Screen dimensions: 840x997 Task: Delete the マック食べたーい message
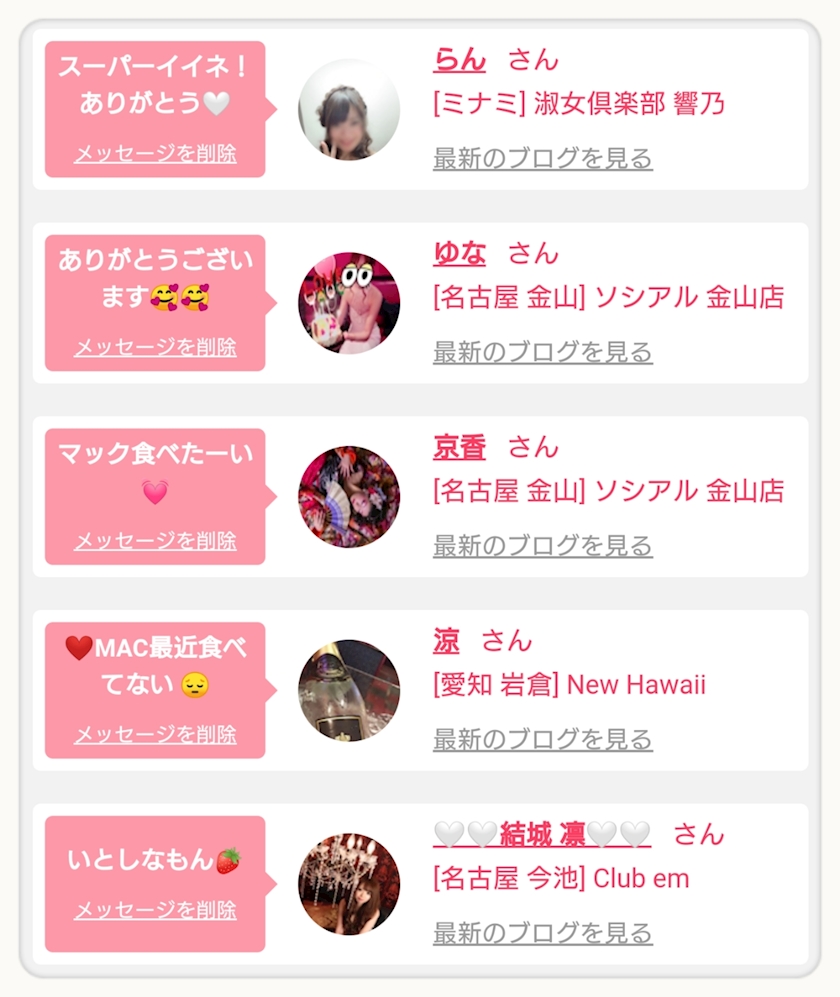point(155,541)
